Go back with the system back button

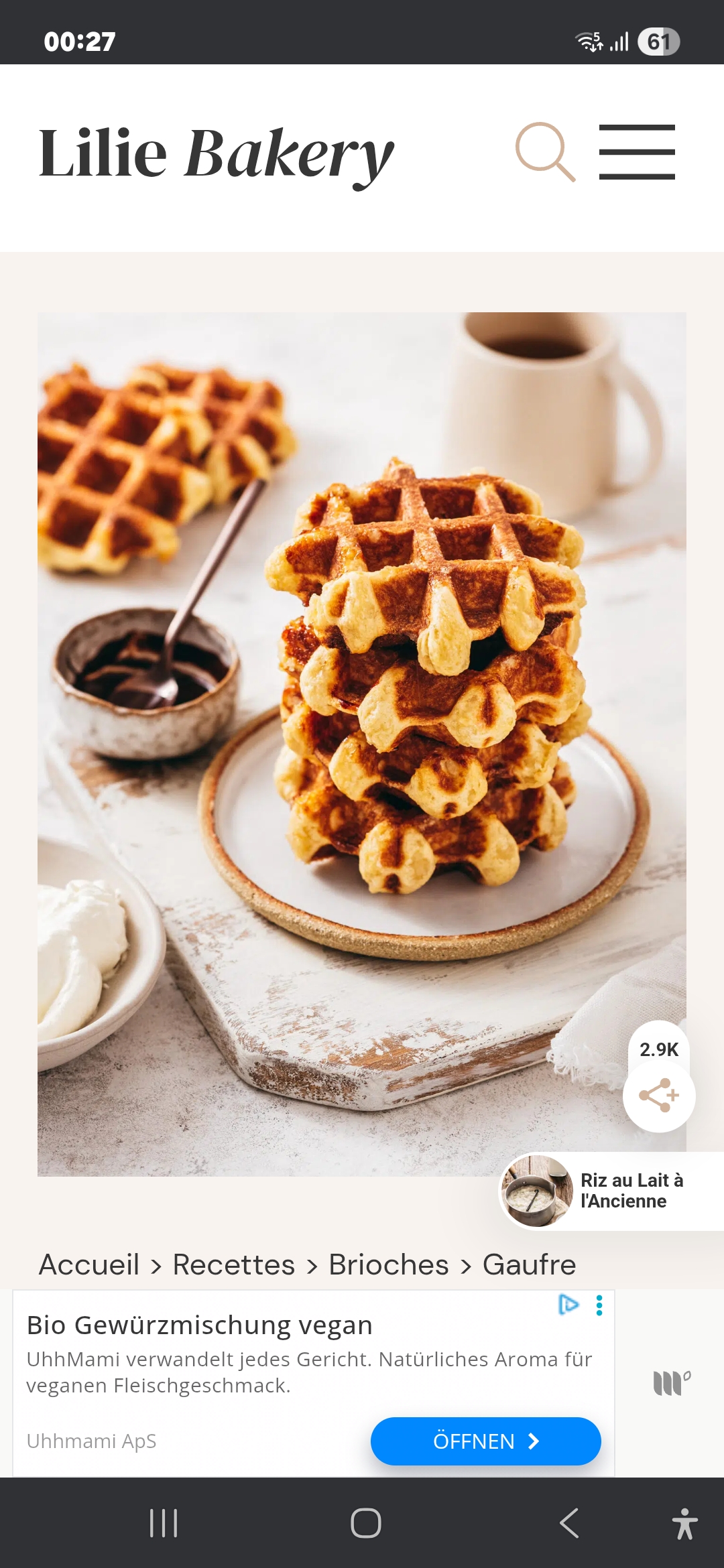click(x=569, y=1523)
